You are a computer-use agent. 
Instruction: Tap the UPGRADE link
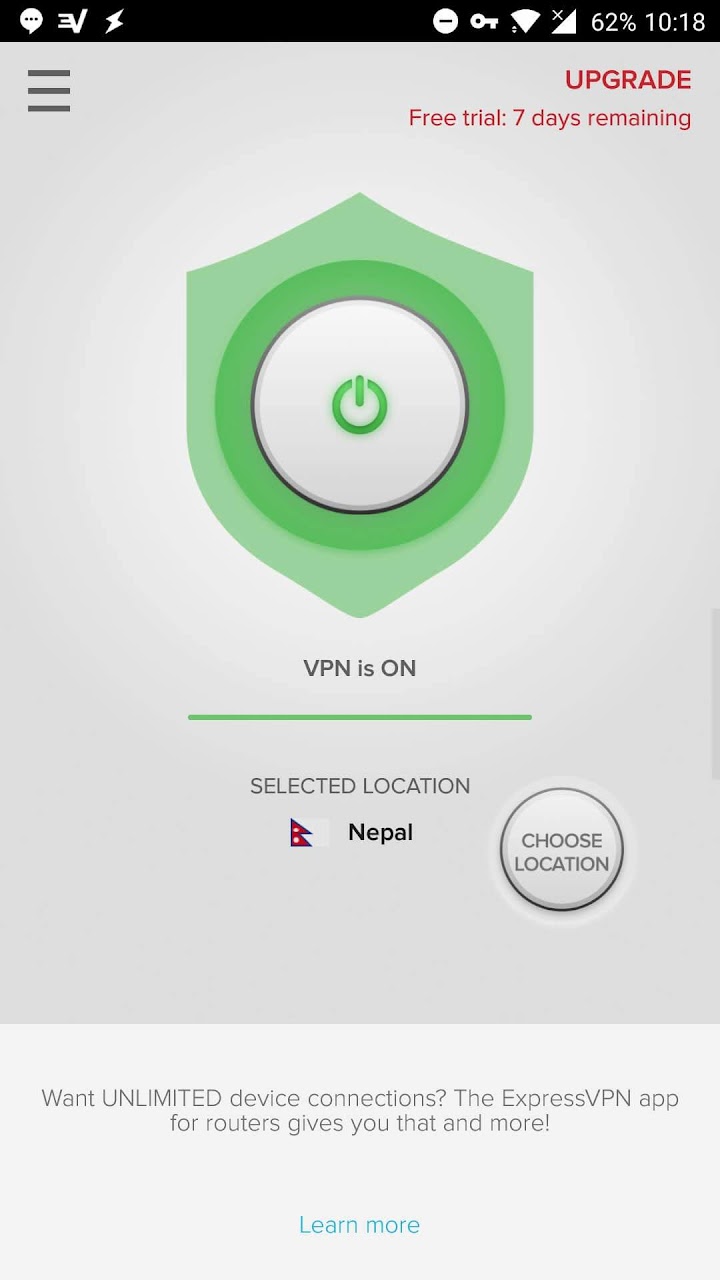coord(627,80)
